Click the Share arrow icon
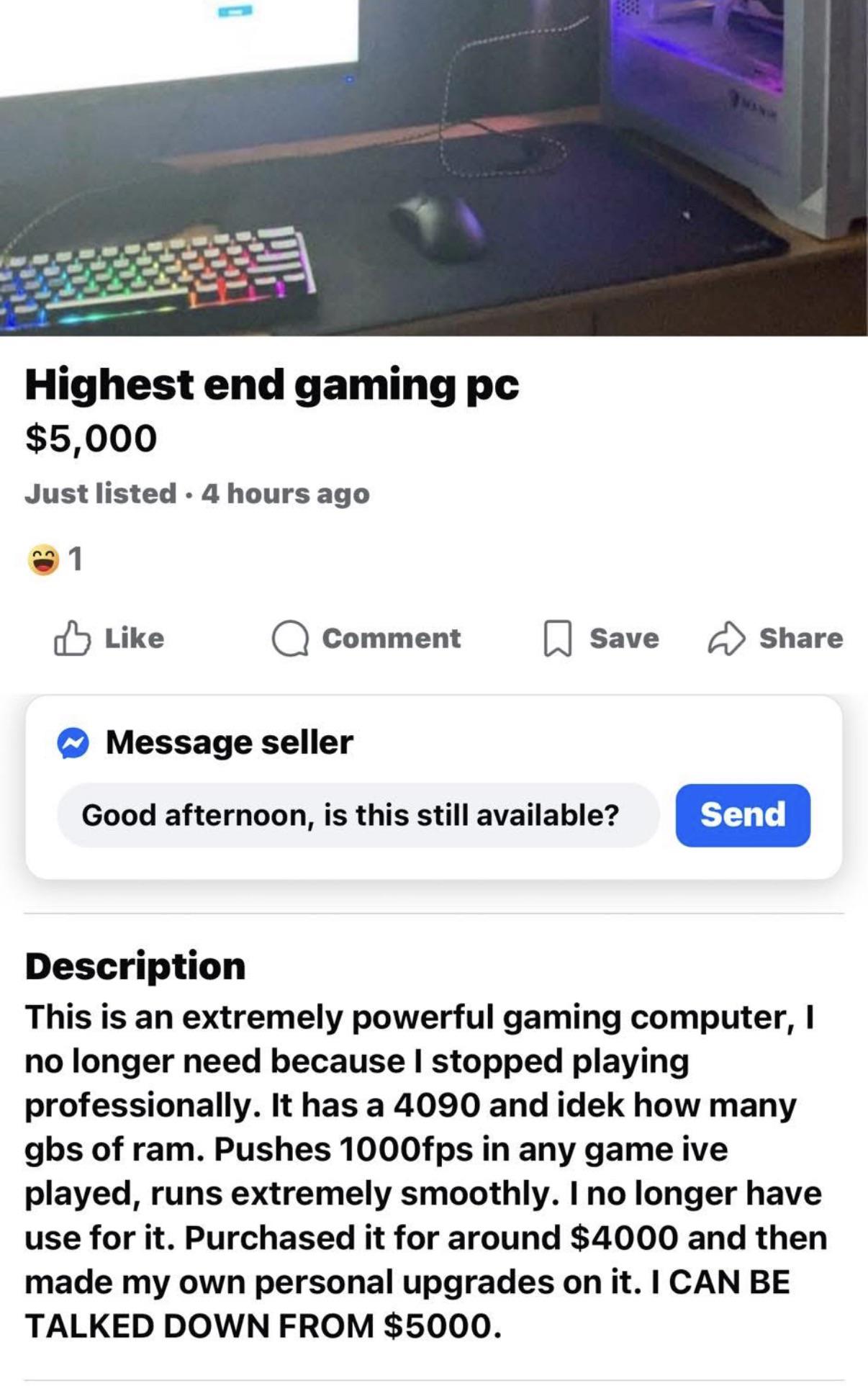Viewport: 868px width, 1386px height. pos(727,636)
